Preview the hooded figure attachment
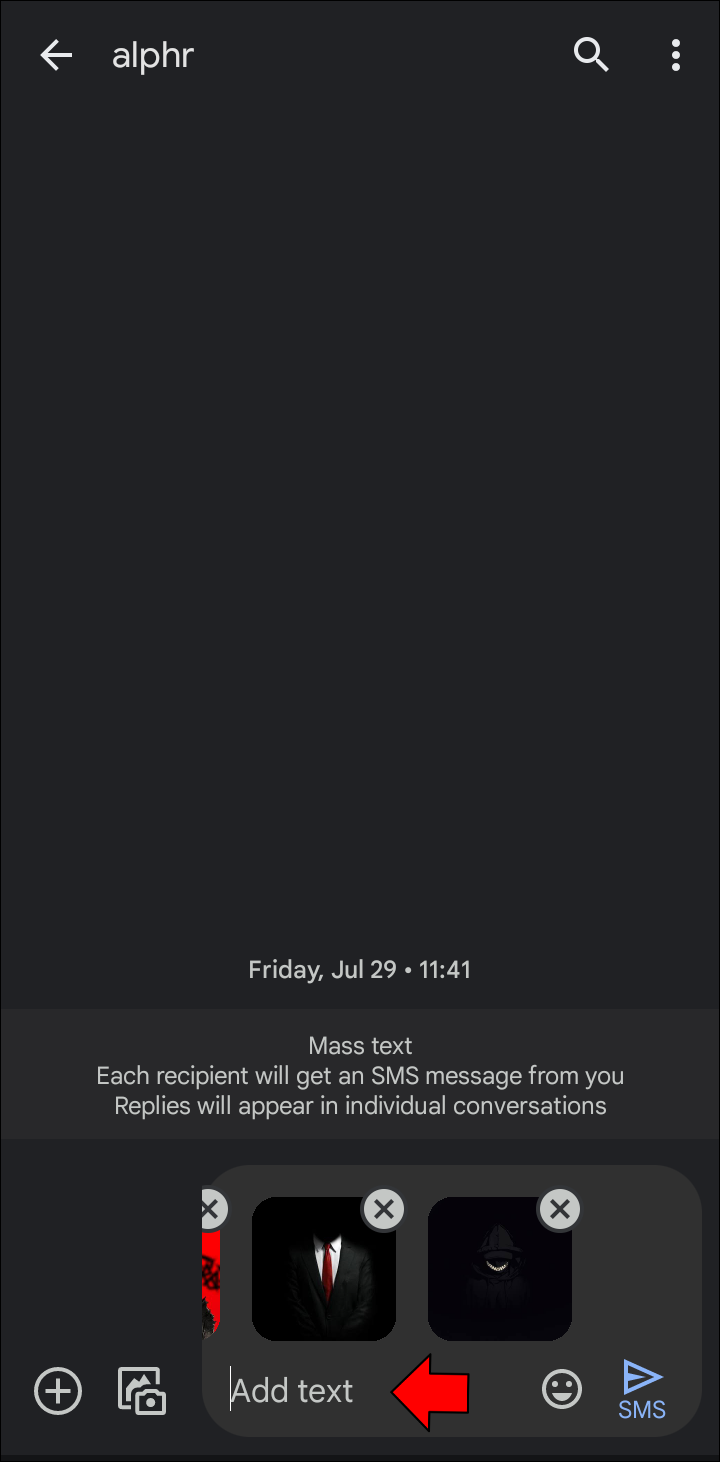720x1462 pixels. click(x=498, y=1275)
